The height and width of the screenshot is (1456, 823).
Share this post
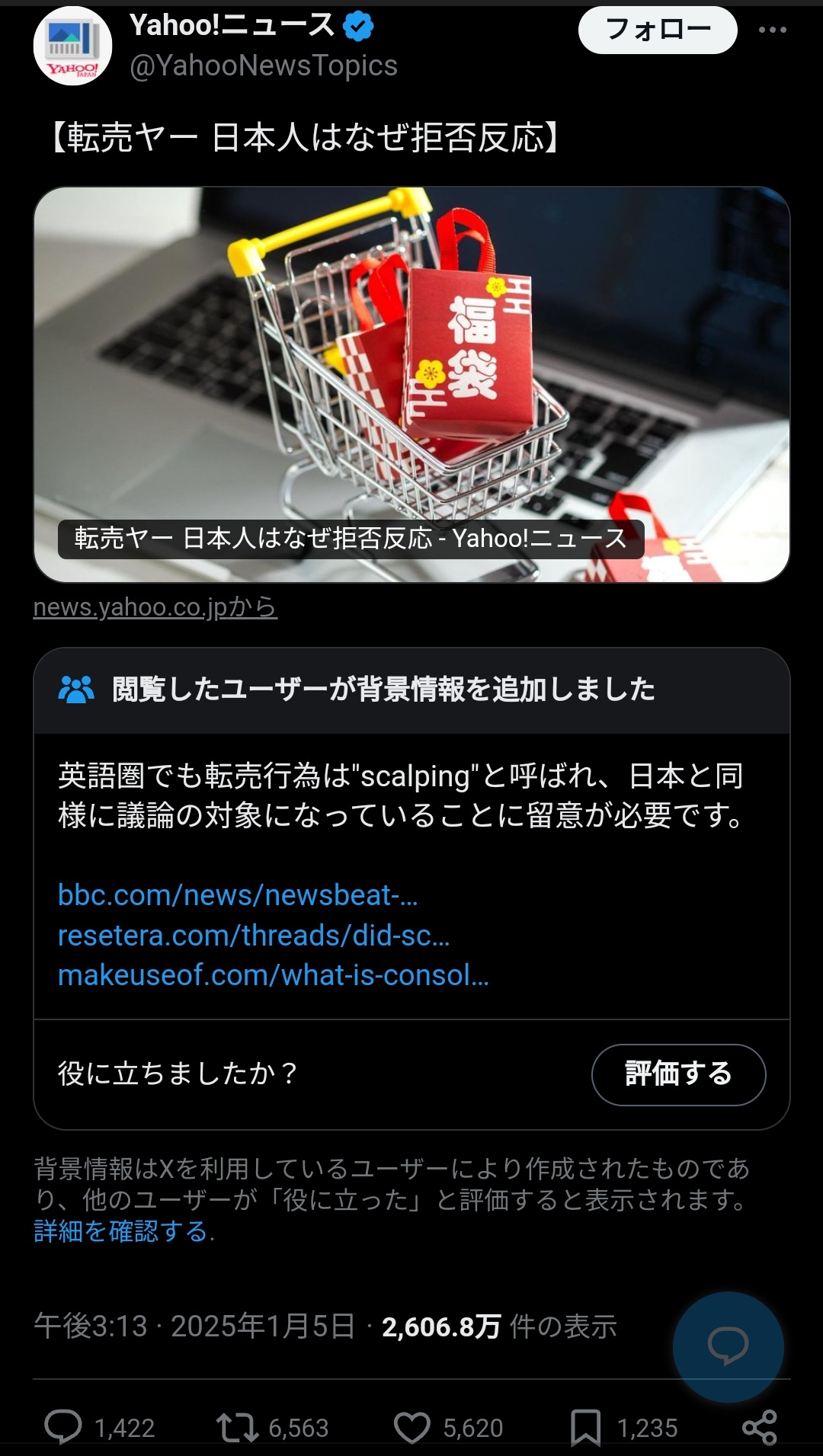pos(760,1427)
